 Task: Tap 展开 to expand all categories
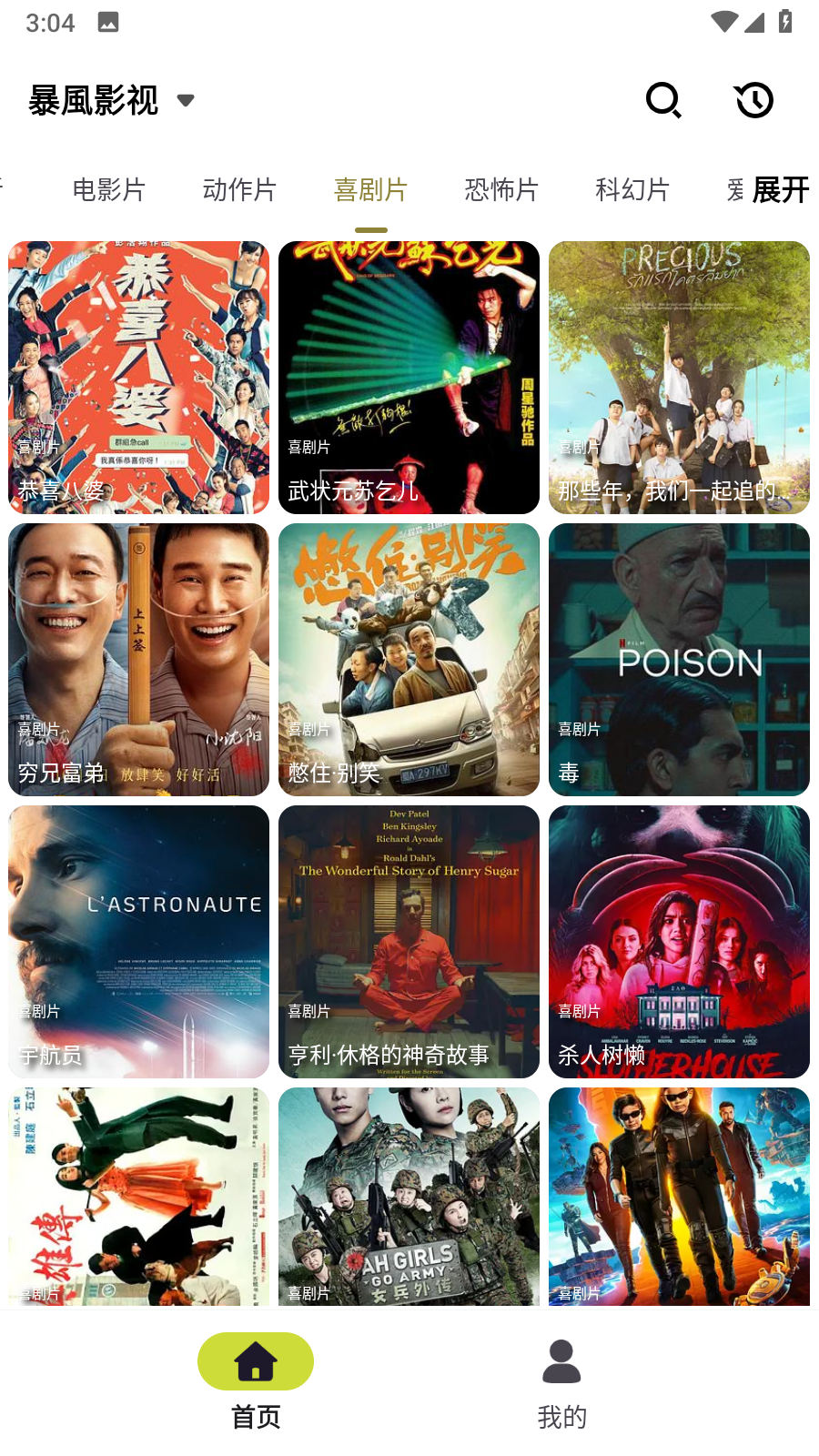point(780,190)
